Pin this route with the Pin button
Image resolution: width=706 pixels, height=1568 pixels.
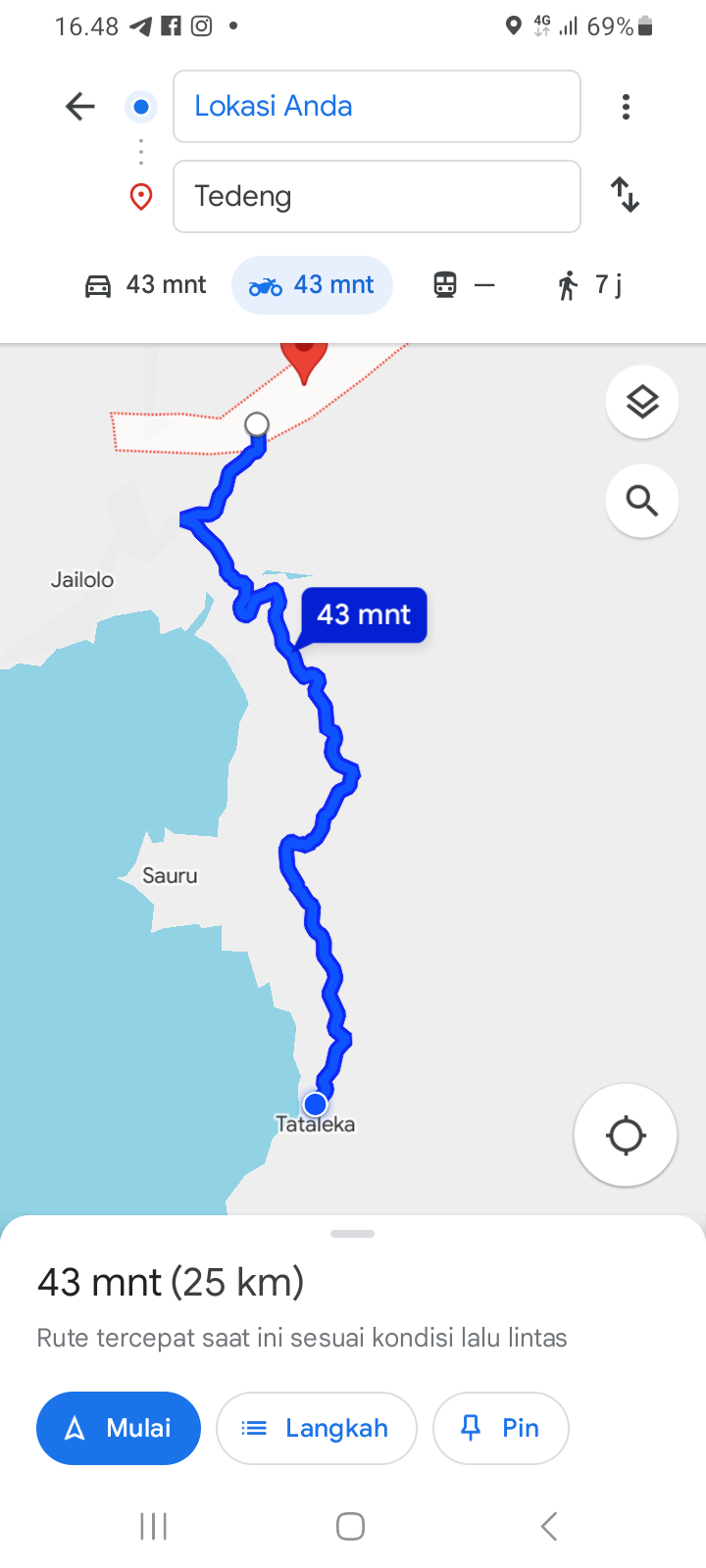500,1428
